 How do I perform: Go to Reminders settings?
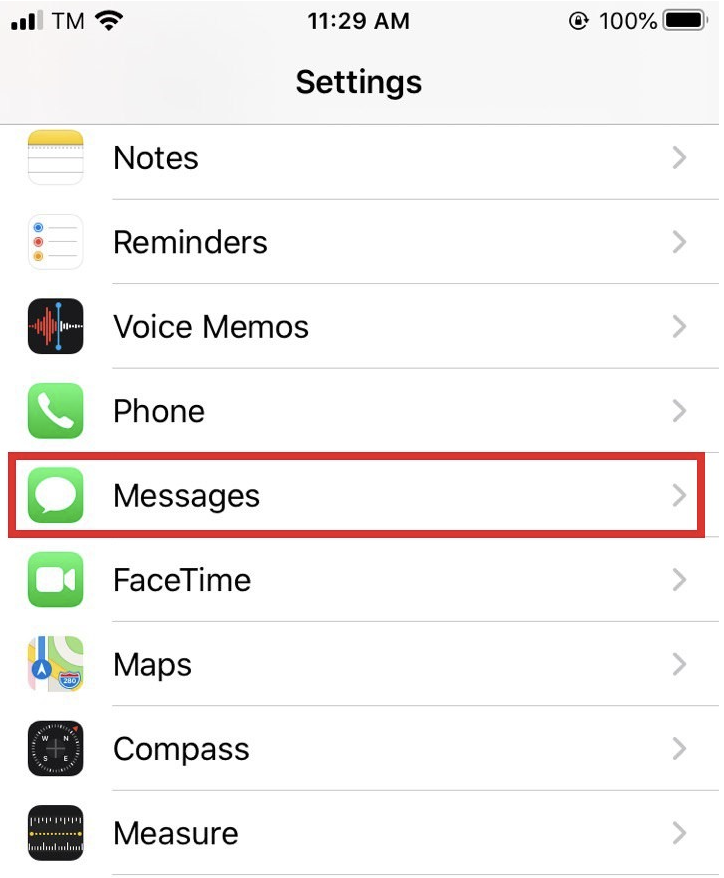click(360, 242)
